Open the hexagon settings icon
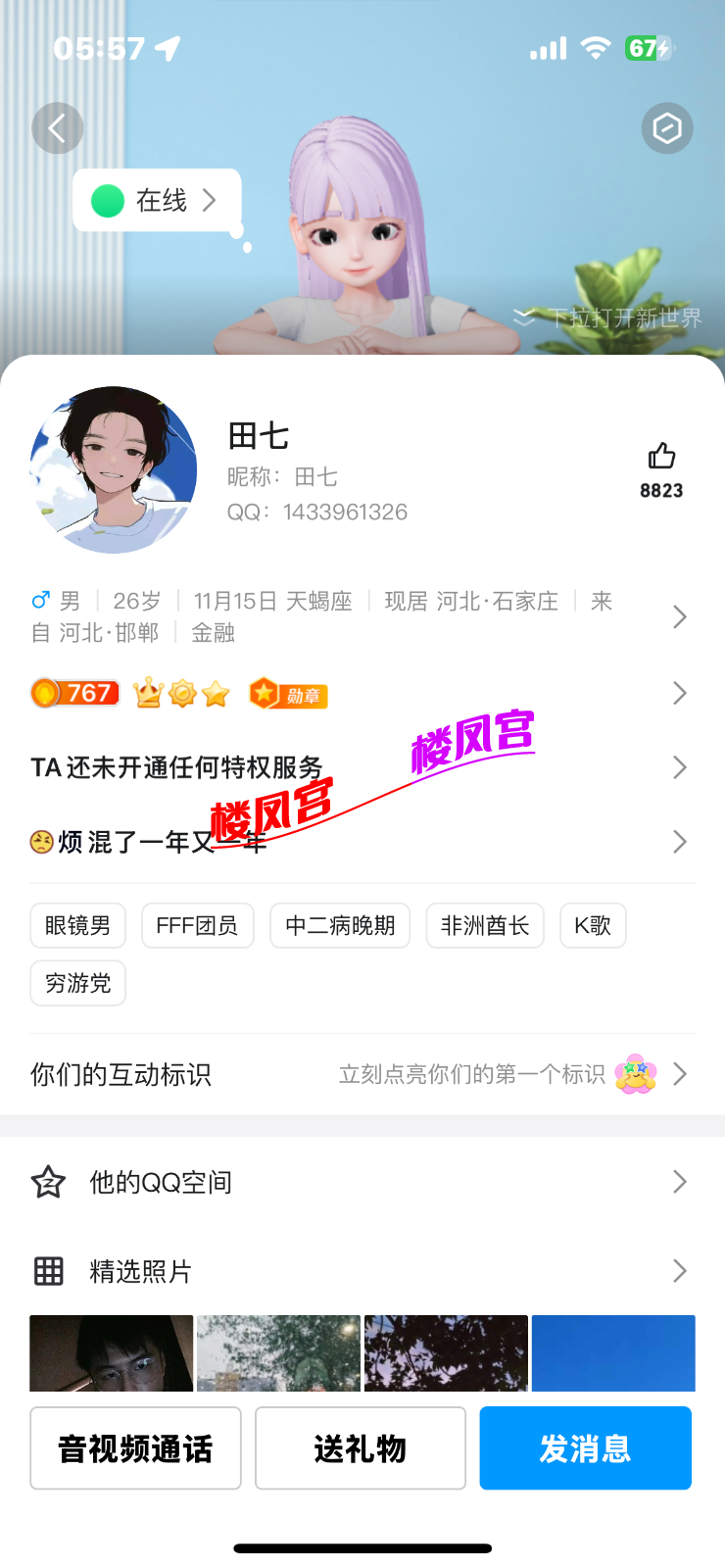 (667, 128)
